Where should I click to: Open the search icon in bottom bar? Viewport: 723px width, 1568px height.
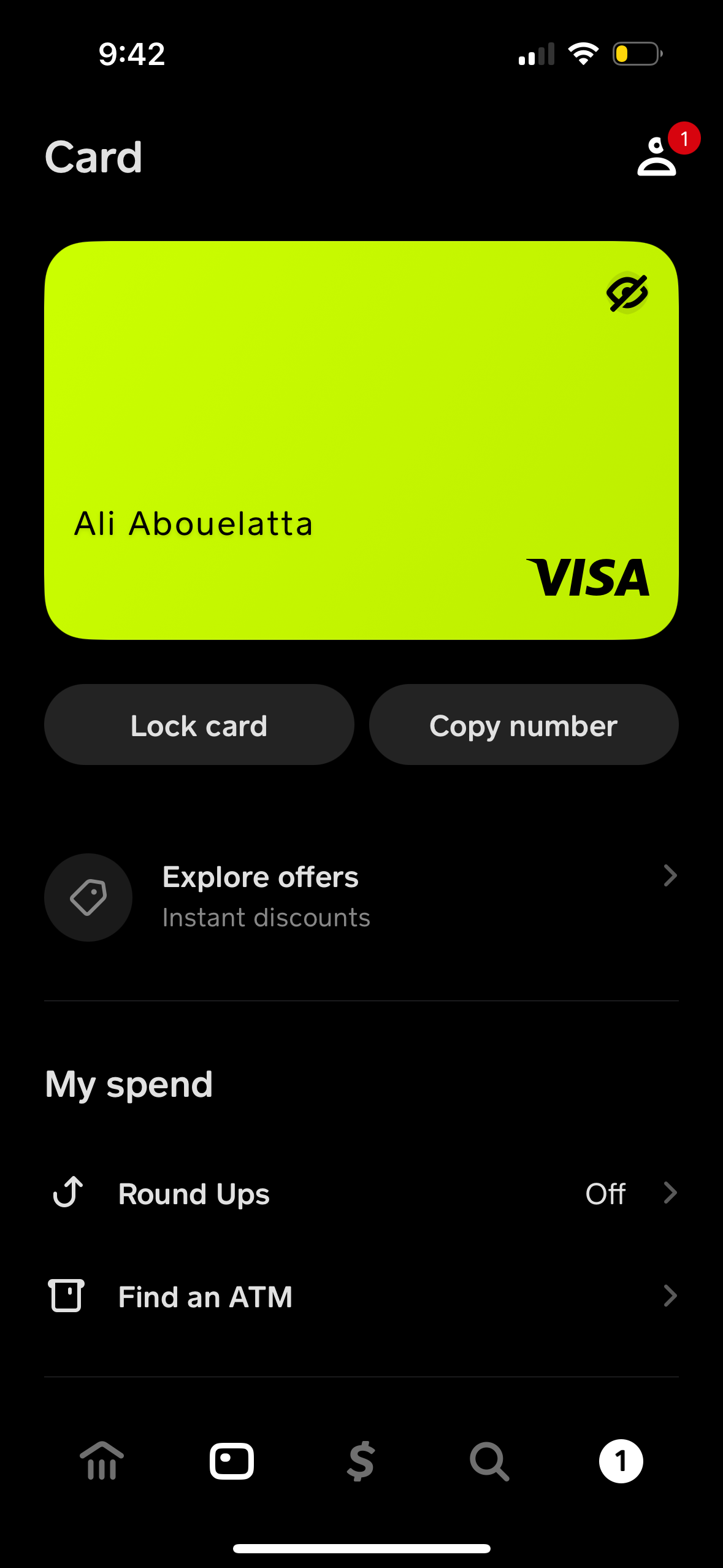(488, 1461)
